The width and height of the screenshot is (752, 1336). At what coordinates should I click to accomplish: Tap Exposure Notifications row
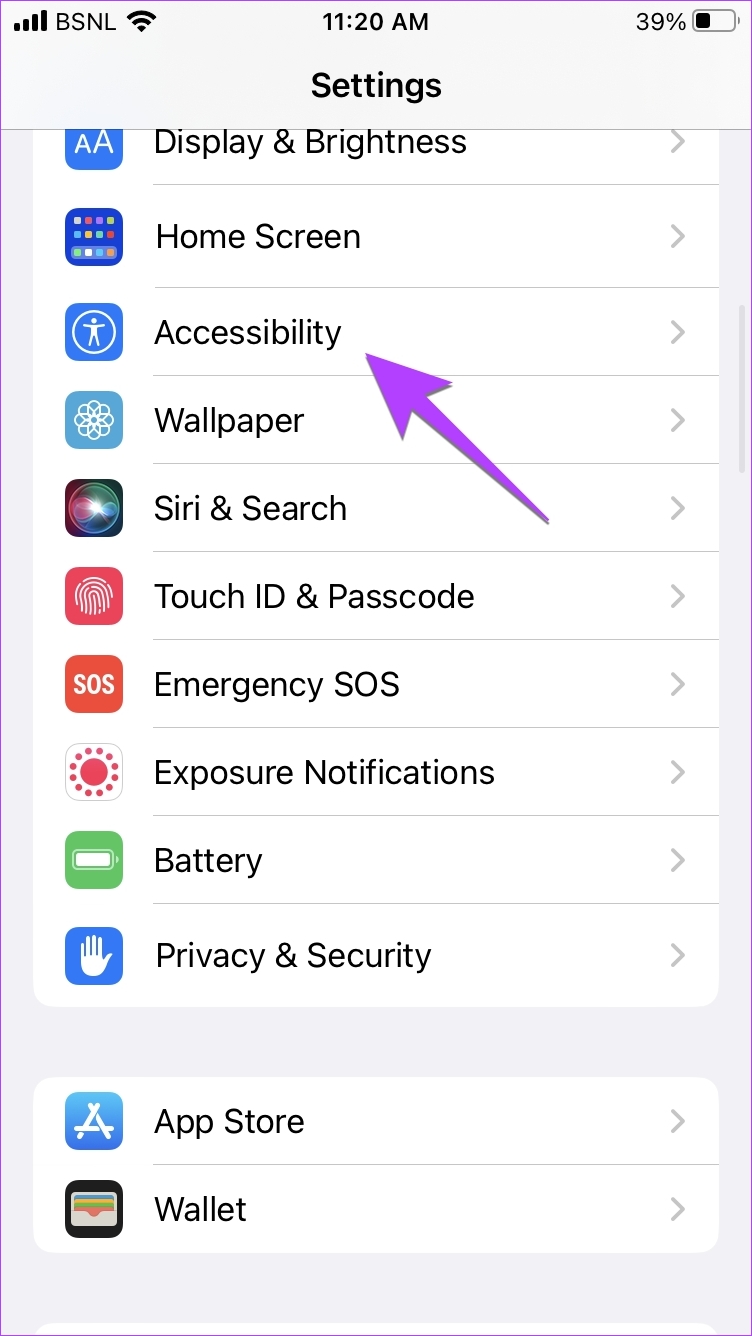376,772
